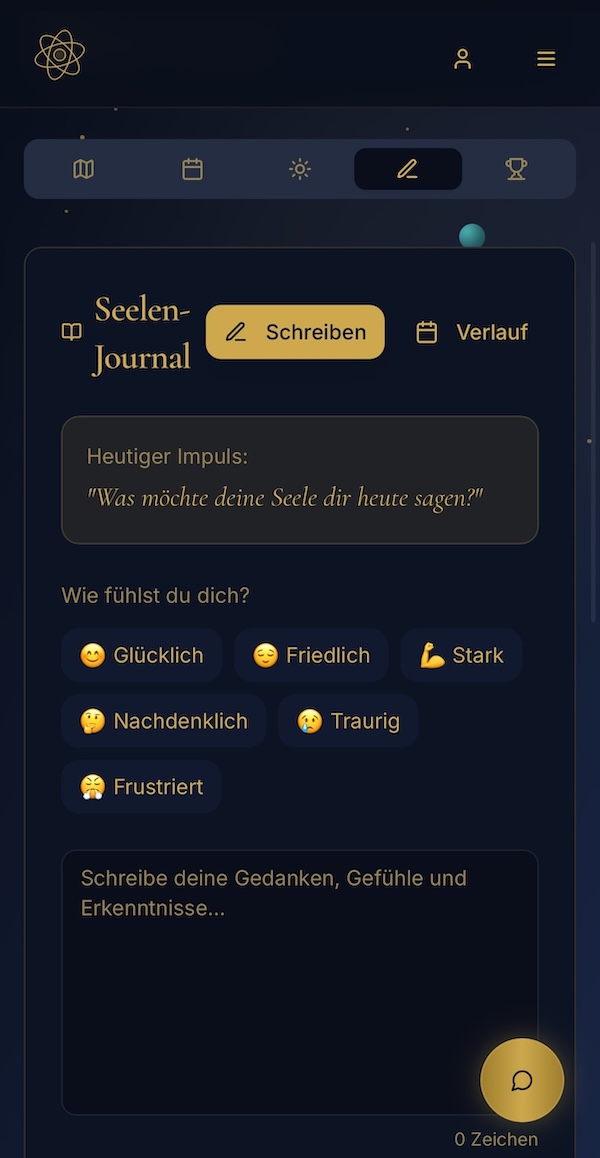
Task: Switch to the calendar tab
Action: pos(192,169)
